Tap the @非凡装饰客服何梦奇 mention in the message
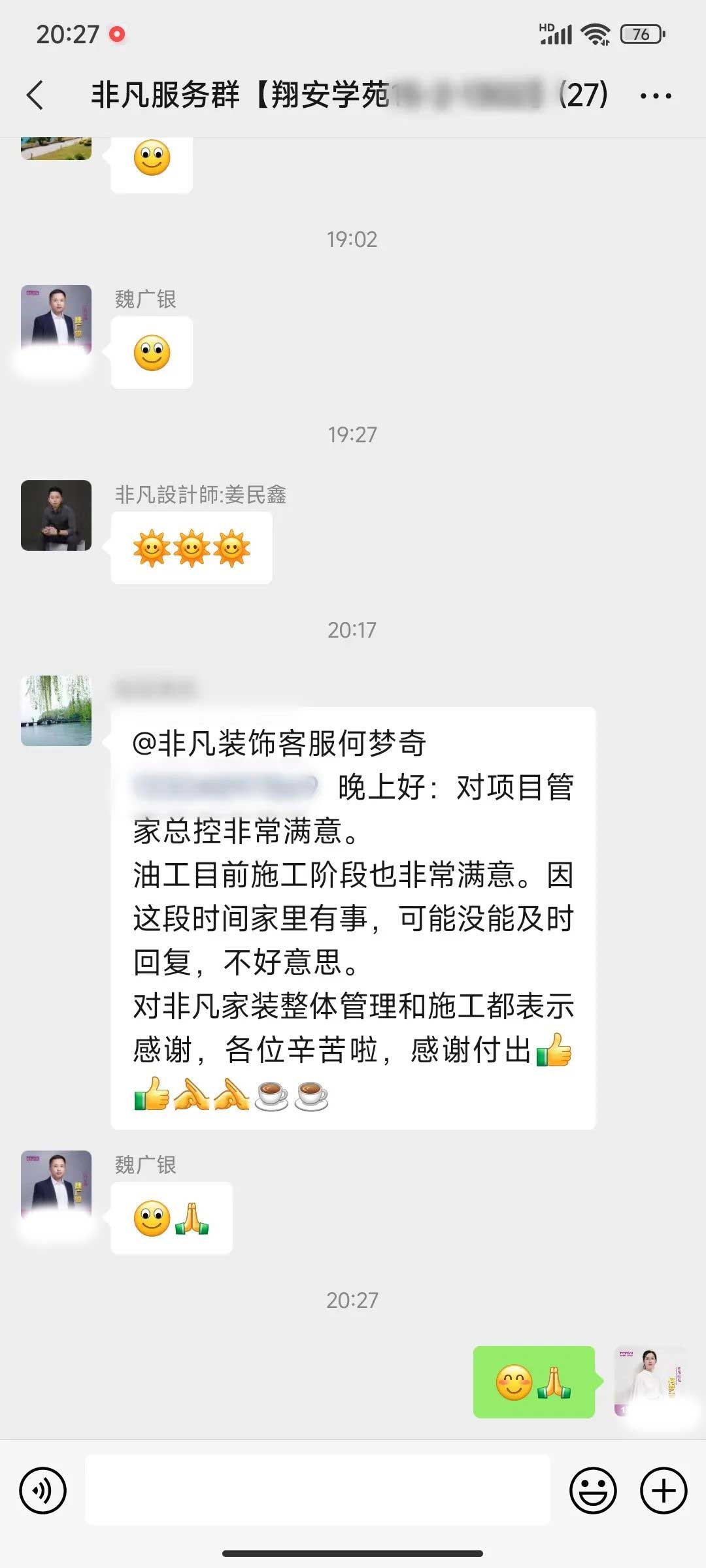 pos(279,743)
